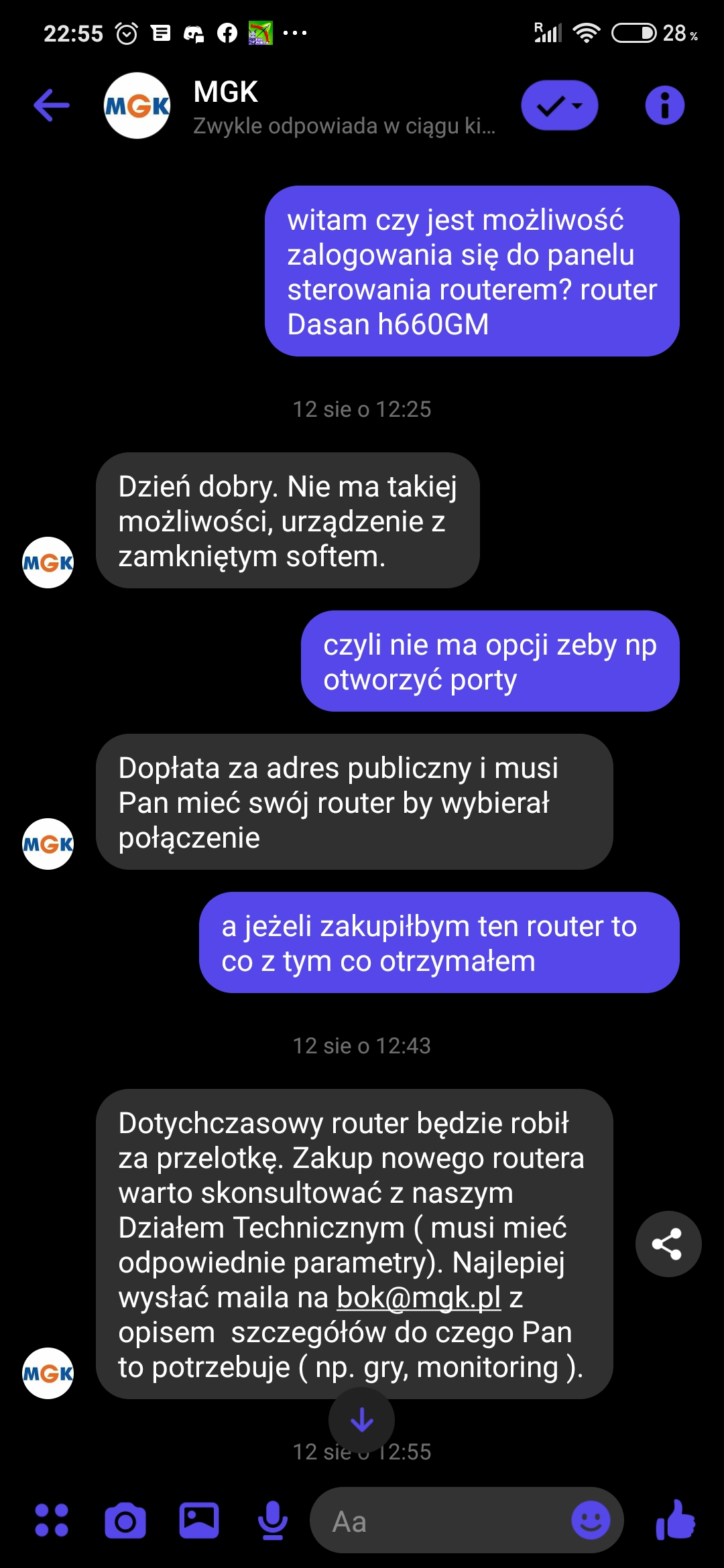724x1568 pixels.
Task: Jump to latest messages with down arrow
Action: (361, 1419)
